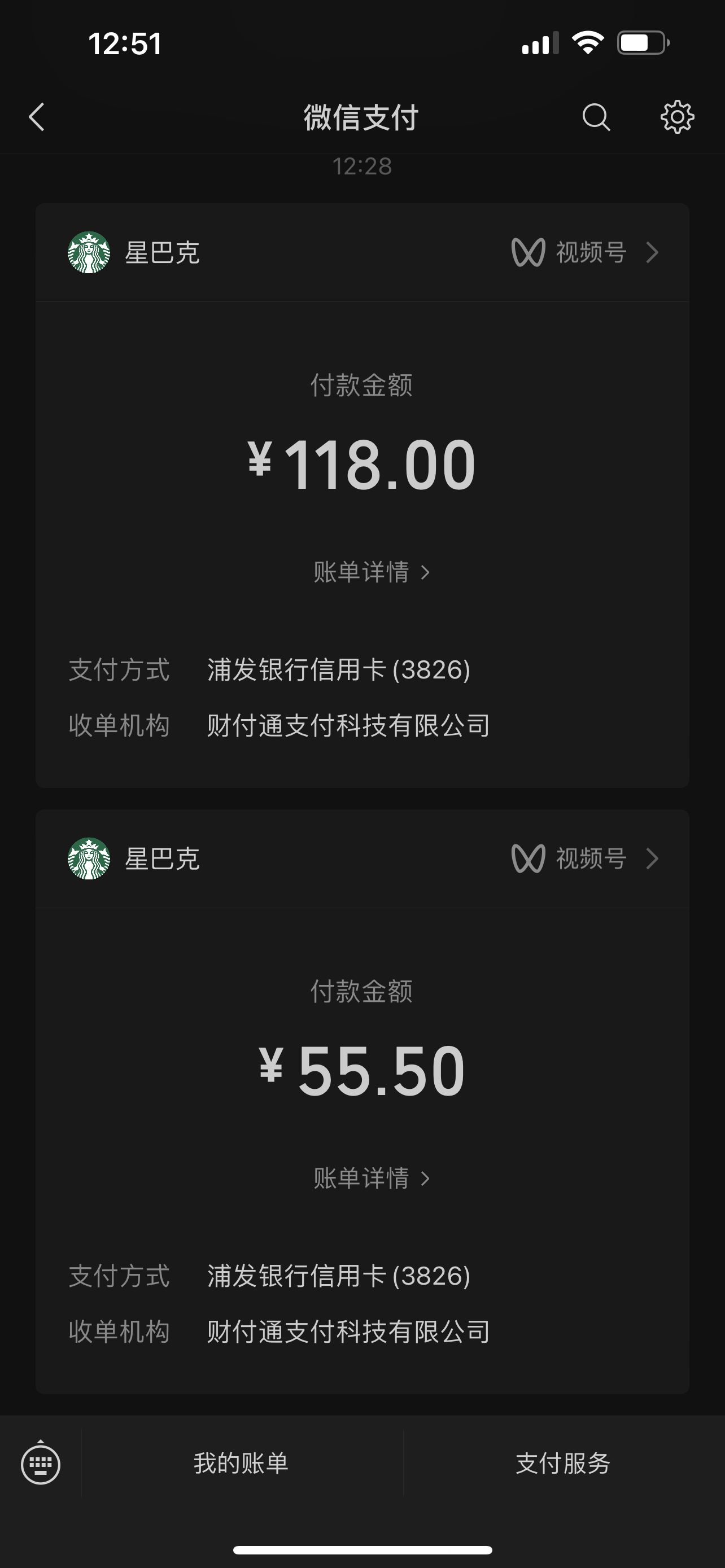Viewport: 725px width, 1568px height.
Task: Open the search magnifier icon
Action: (x=596, y=117)
